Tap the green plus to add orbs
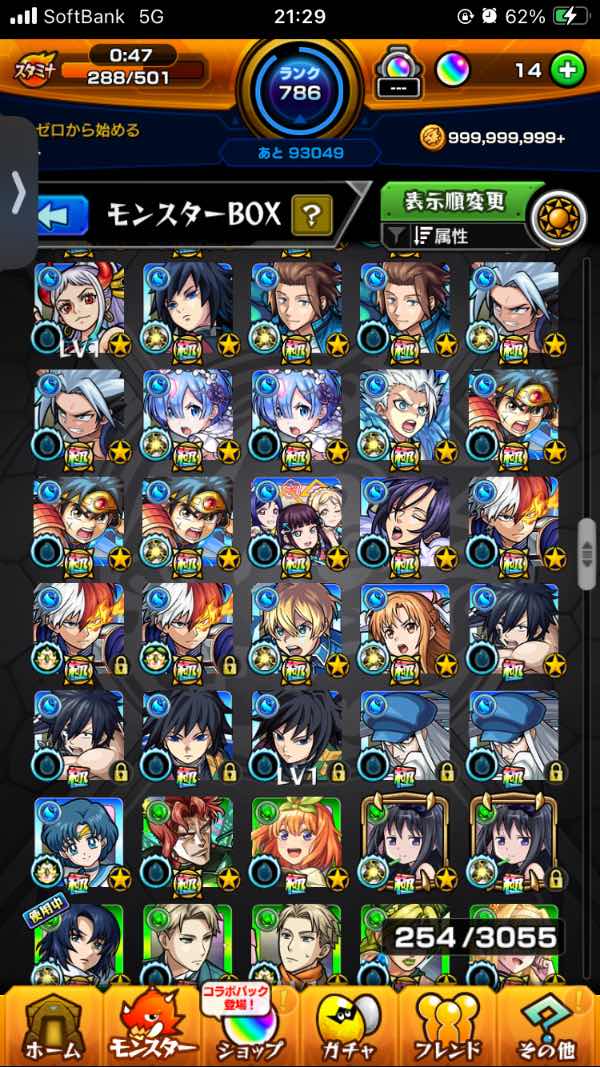Image resolution: width=600 pixels, height=1067 pixels. (567, 70)
